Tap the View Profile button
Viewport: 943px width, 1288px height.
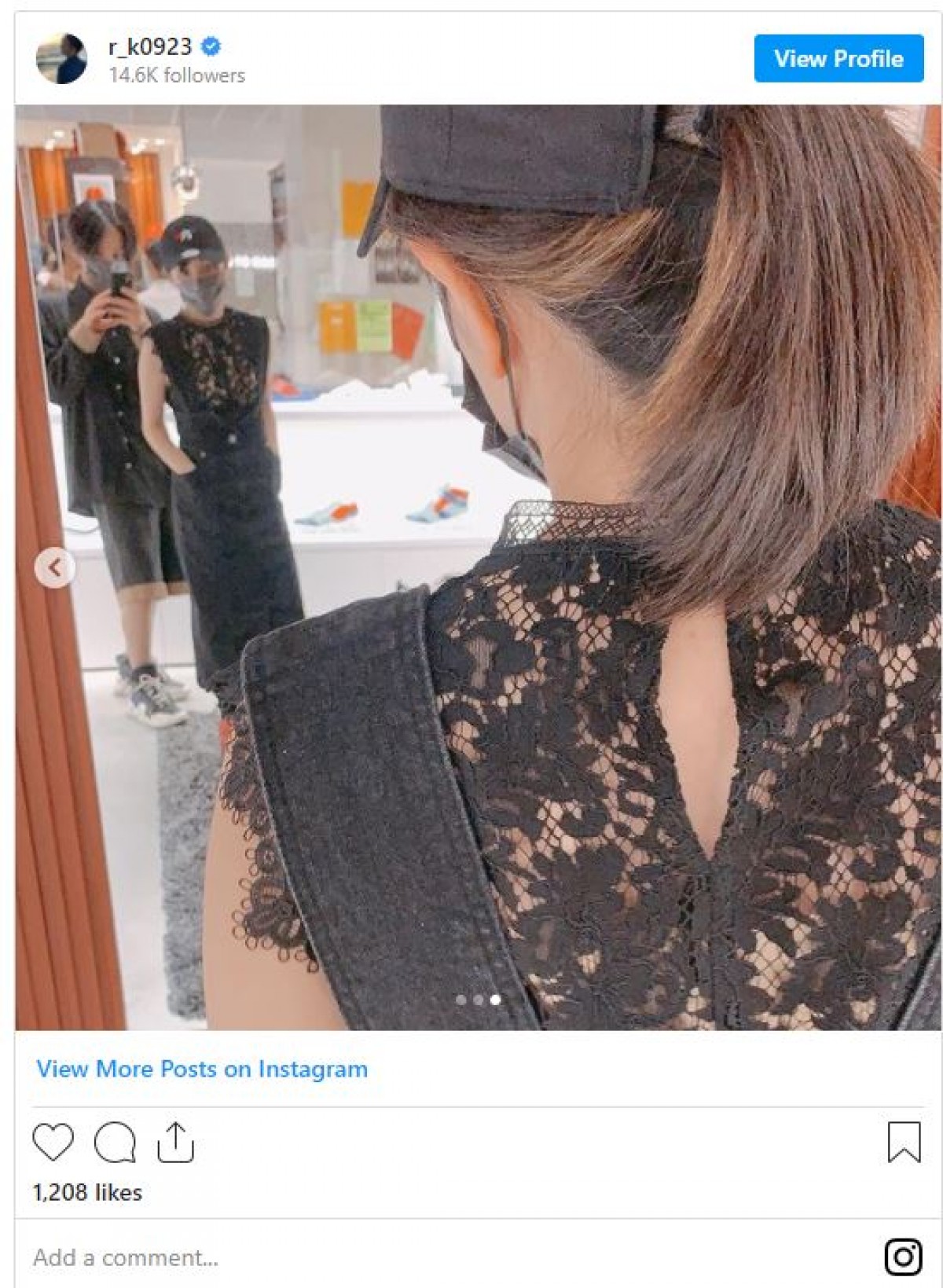pyautogui.click(x=838, y=58)
